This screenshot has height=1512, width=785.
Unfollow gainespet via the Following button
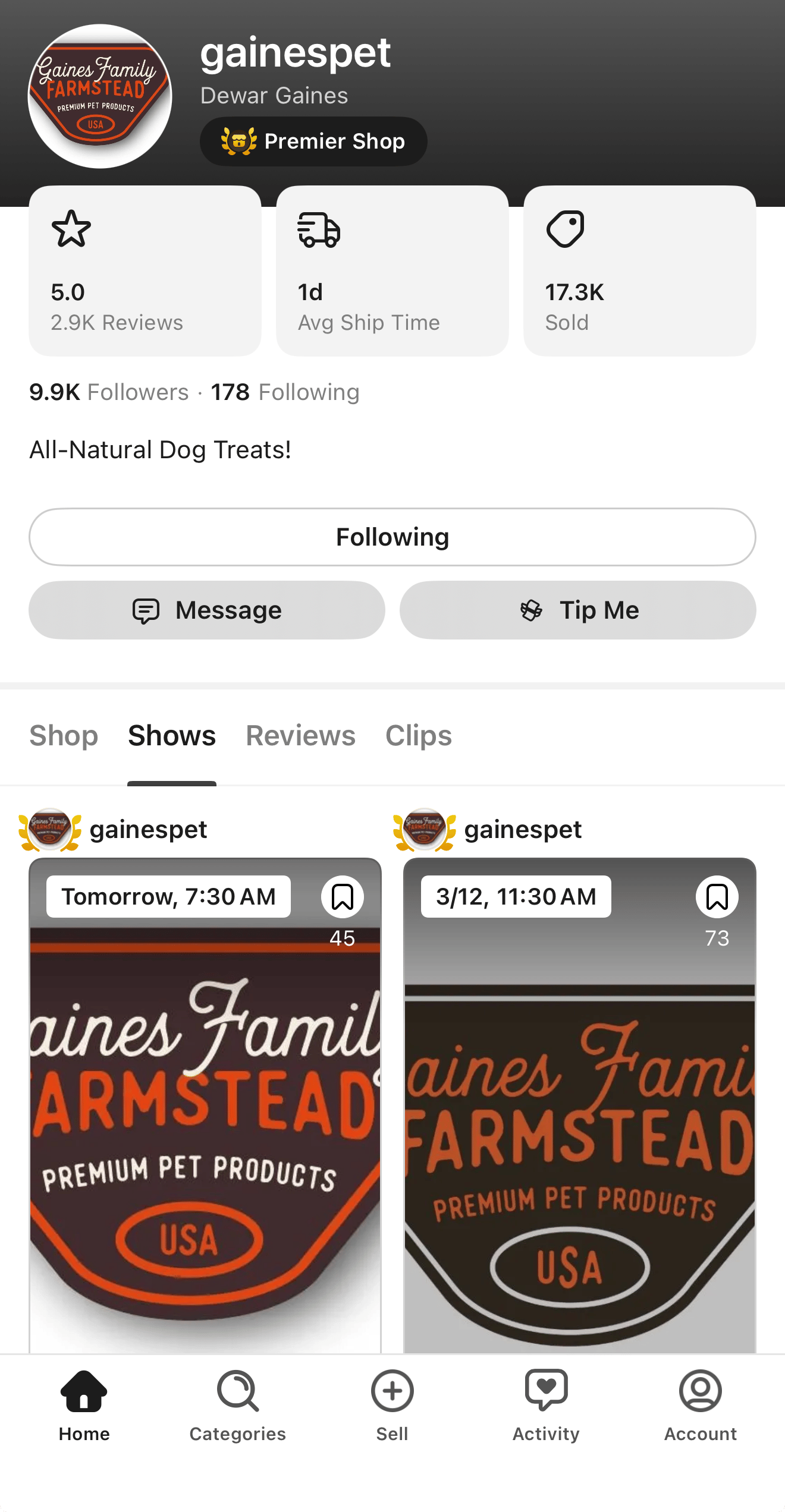click(x=392, y=537)
